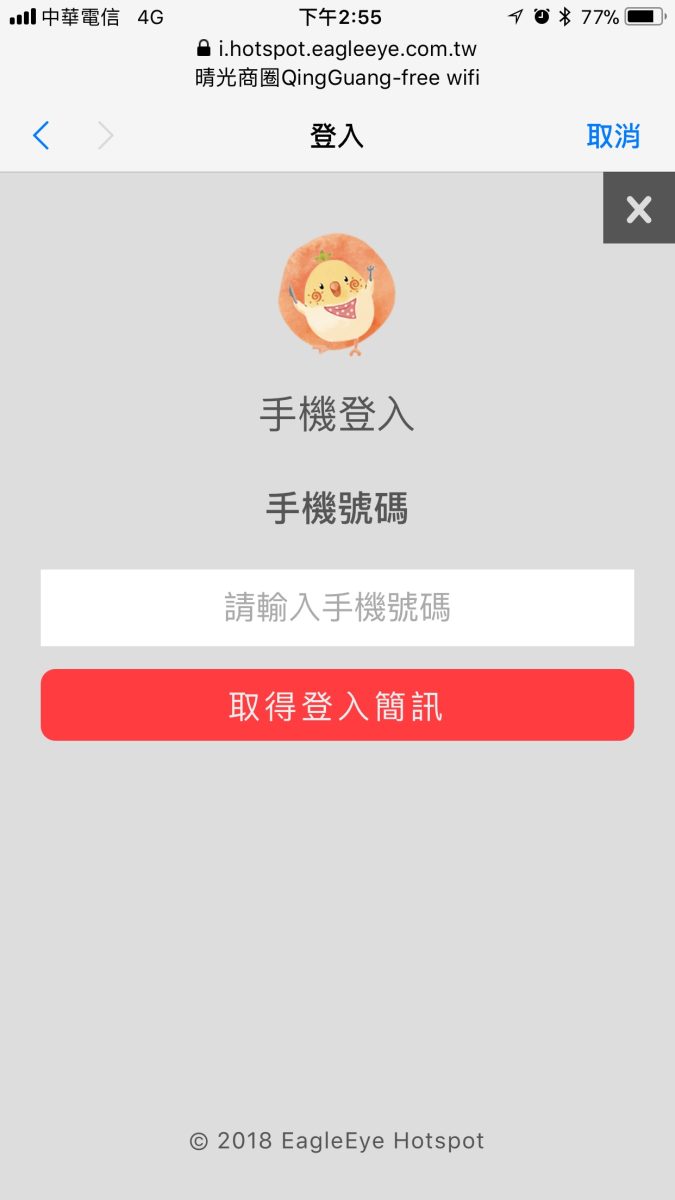Image resolution: width=675 pixels, height=1200 pixels.
Task: Tap 取消 to cancel login
Action: click(612, 136)
